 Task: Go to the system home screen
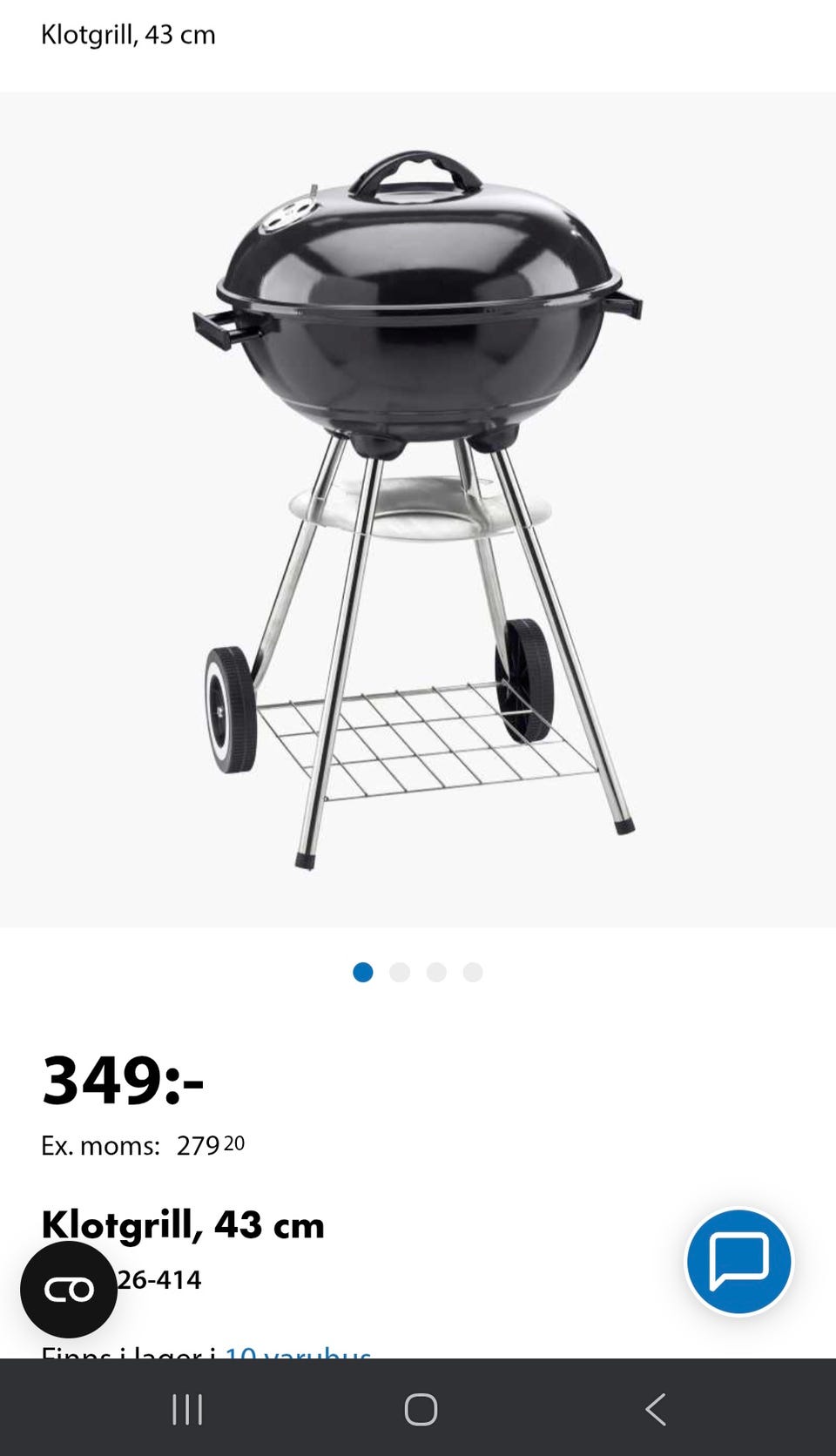click(x=421, y=1409)
